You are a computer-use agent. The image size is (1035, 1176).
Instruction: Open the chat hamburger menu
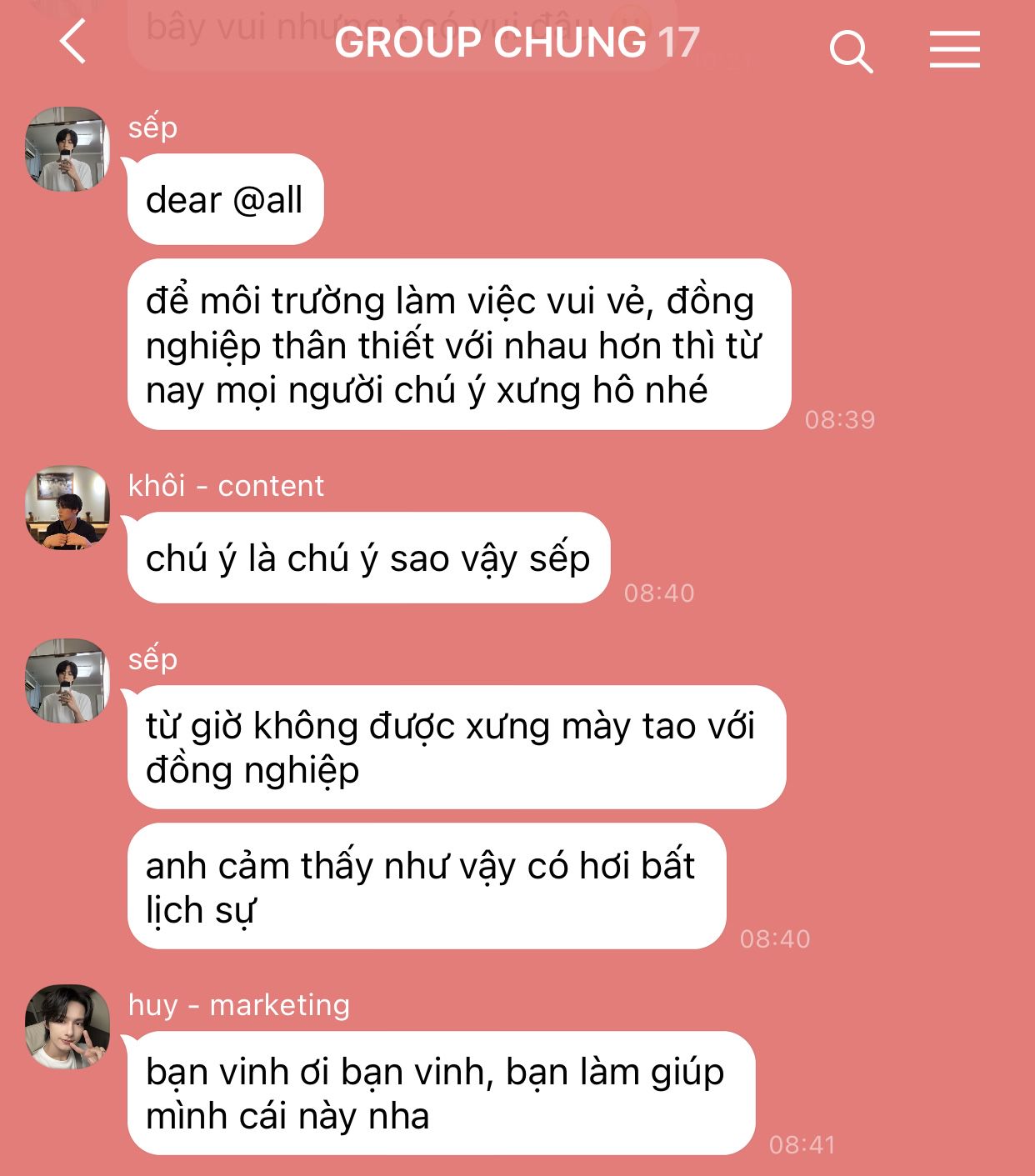click(x=954, y=49)
